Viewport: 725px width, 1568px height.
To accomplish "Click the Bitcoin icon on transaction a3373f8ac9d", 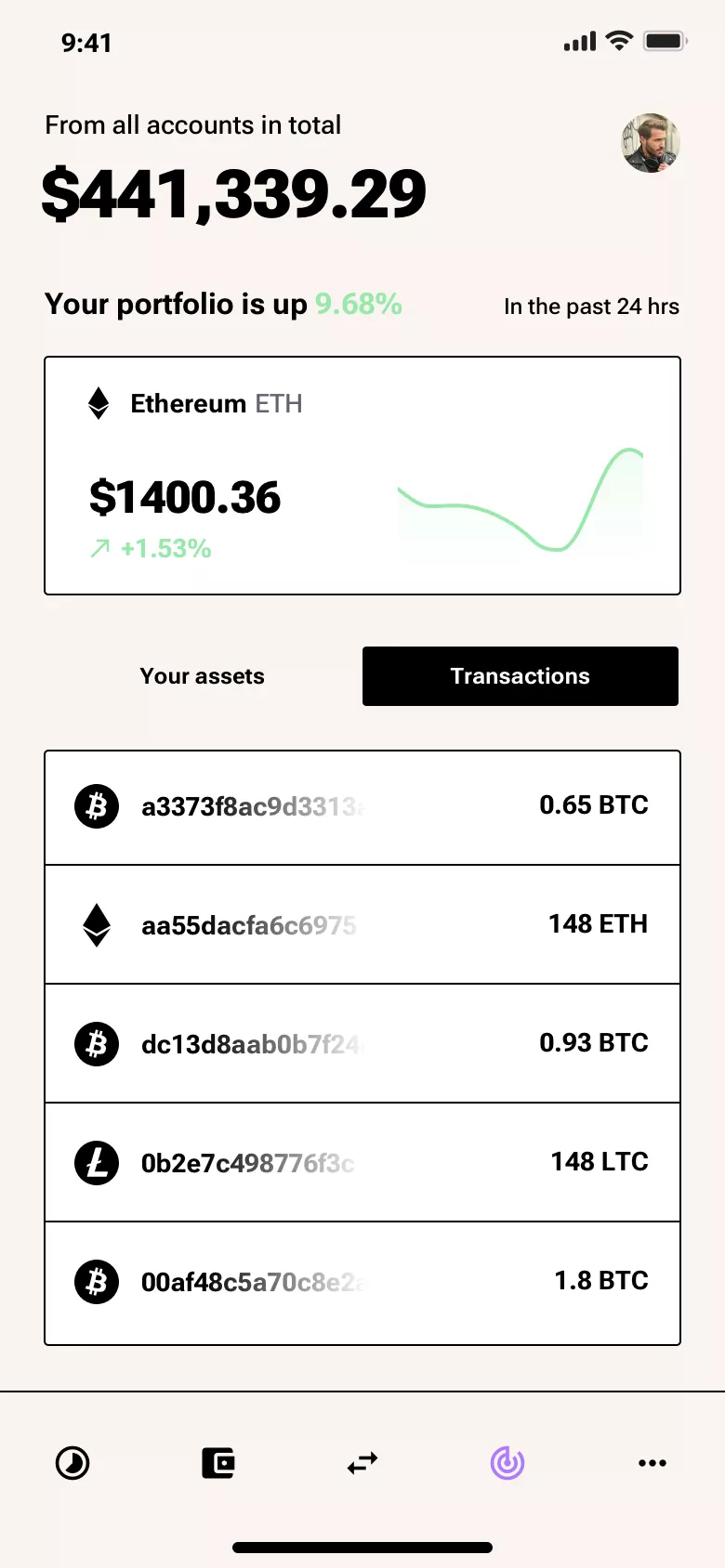I will click(x=96, y=805).
